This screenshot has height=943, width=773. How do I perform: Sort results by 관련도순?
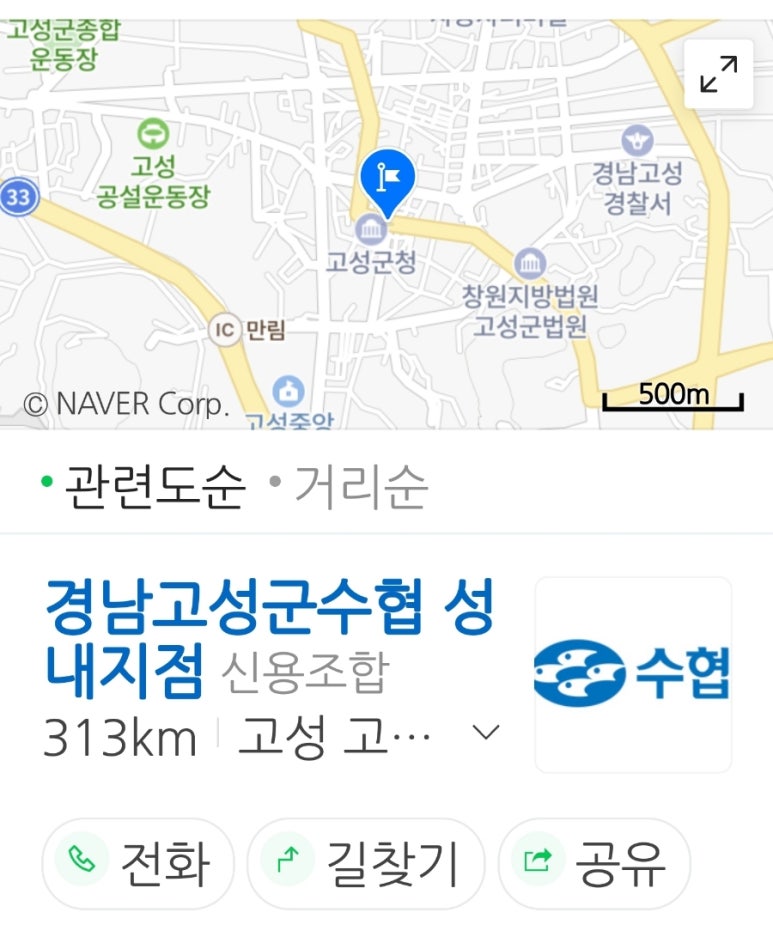[x=143, y=487]
